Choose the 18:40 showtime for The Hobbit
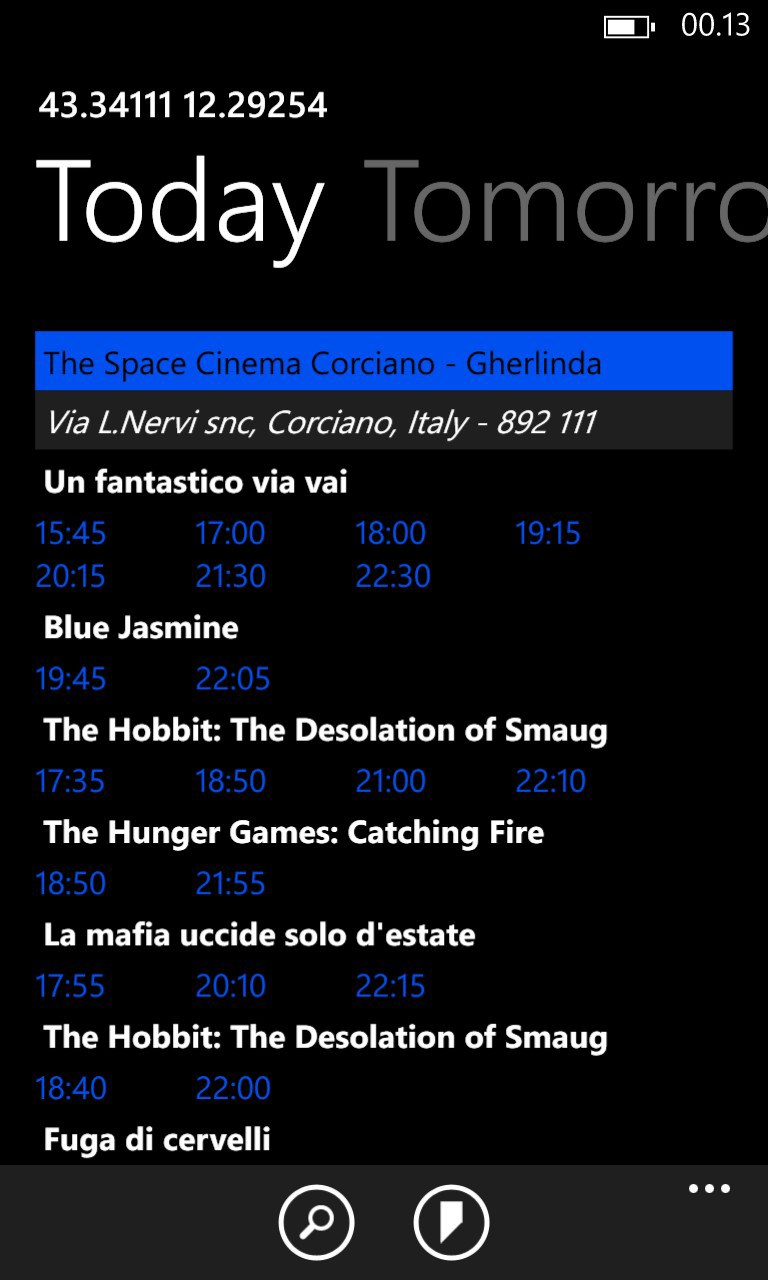This screenshot has height=1280, width=768. [x=70, y=1089]
